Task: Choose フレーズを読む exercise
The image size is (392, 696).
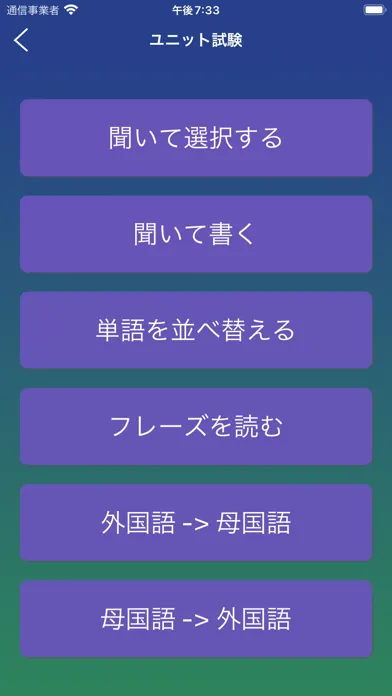Action: click(196, 427)
